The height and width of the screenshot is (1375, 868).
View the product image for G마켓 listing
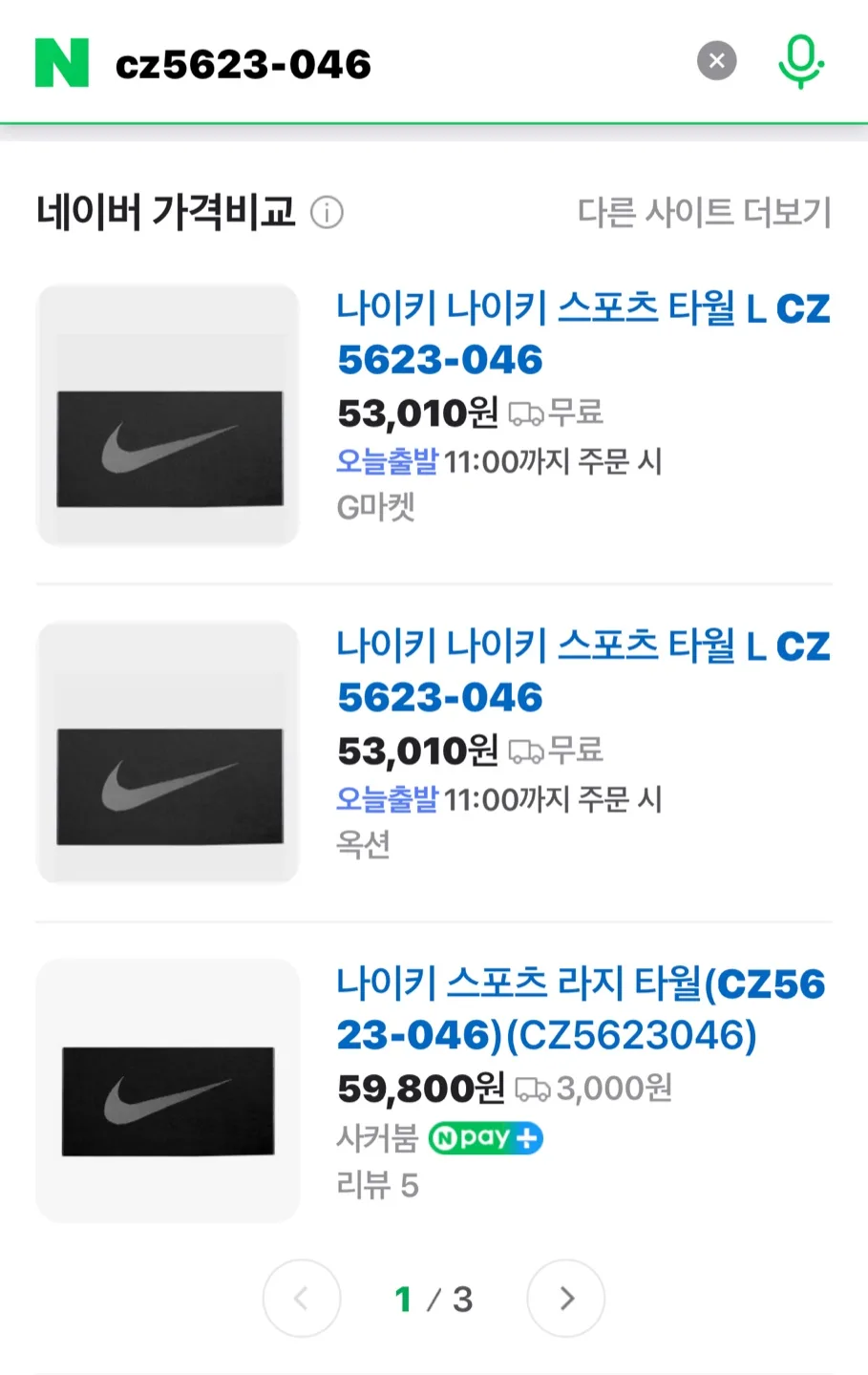pyautogui.click(x=168, y=415)
